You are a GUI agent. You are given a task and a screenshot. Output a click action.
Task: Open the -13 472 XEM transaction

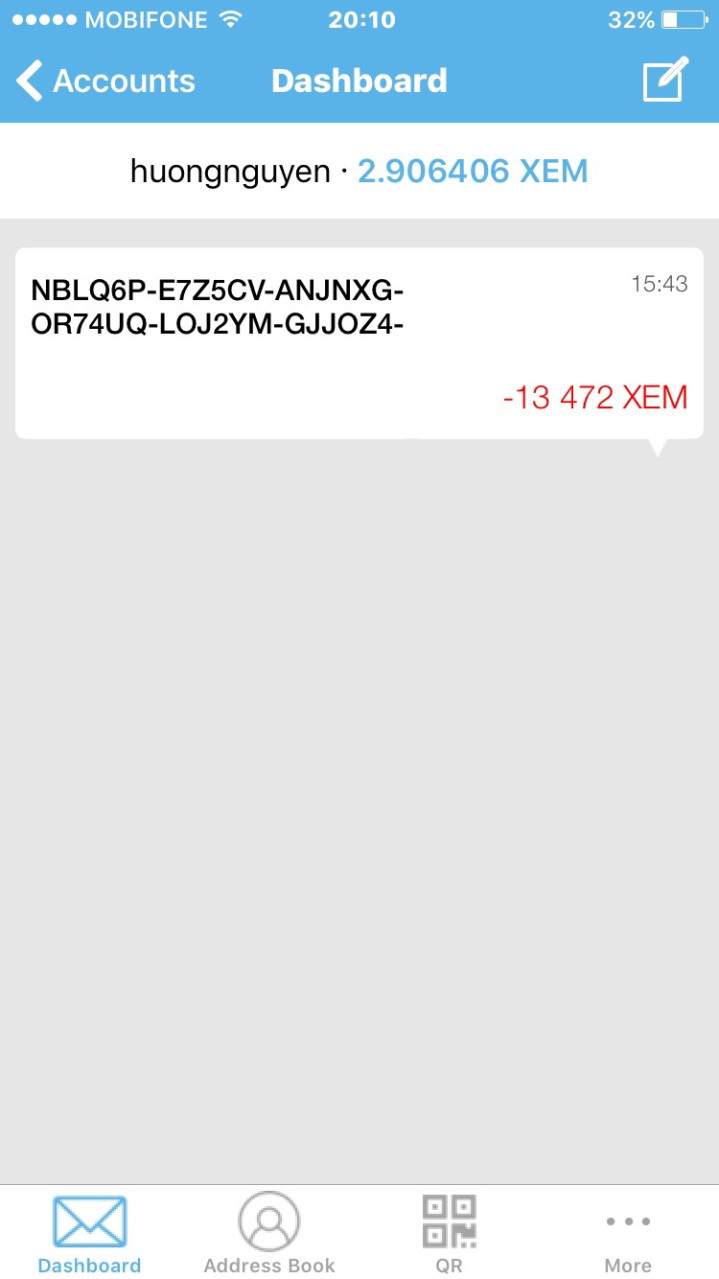(x=359, y=343)
